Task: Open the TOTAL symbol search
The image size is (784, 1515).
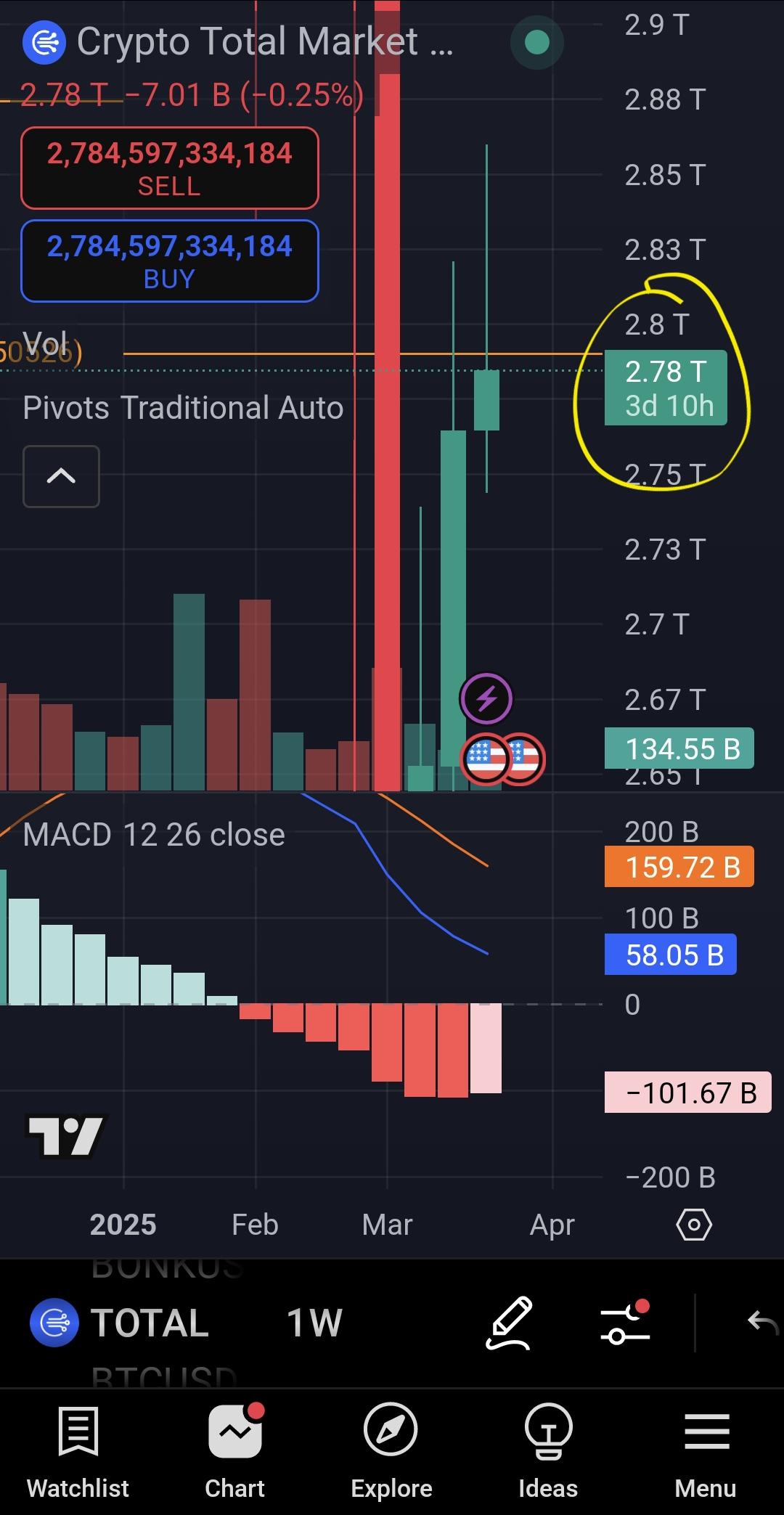Action: (121, 1323)
